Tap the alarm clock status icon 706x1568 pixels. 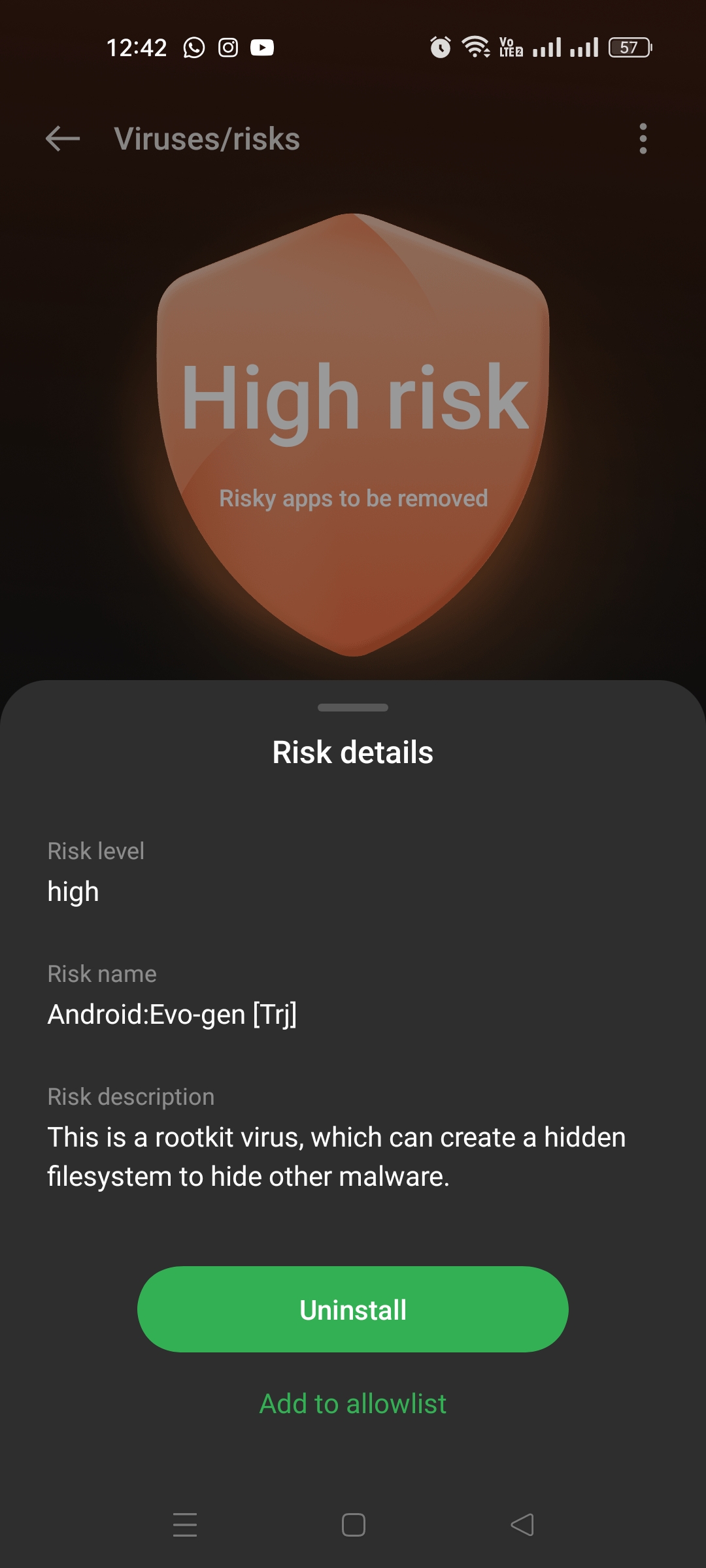(439, 46)
